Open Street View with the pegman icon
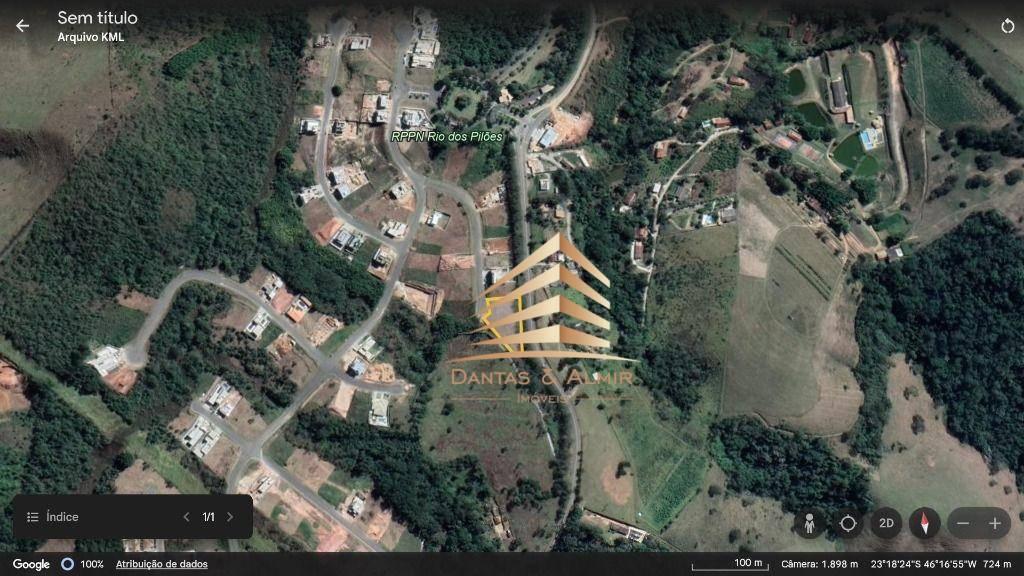The image size is (1024, 576). tap(809, 523)
